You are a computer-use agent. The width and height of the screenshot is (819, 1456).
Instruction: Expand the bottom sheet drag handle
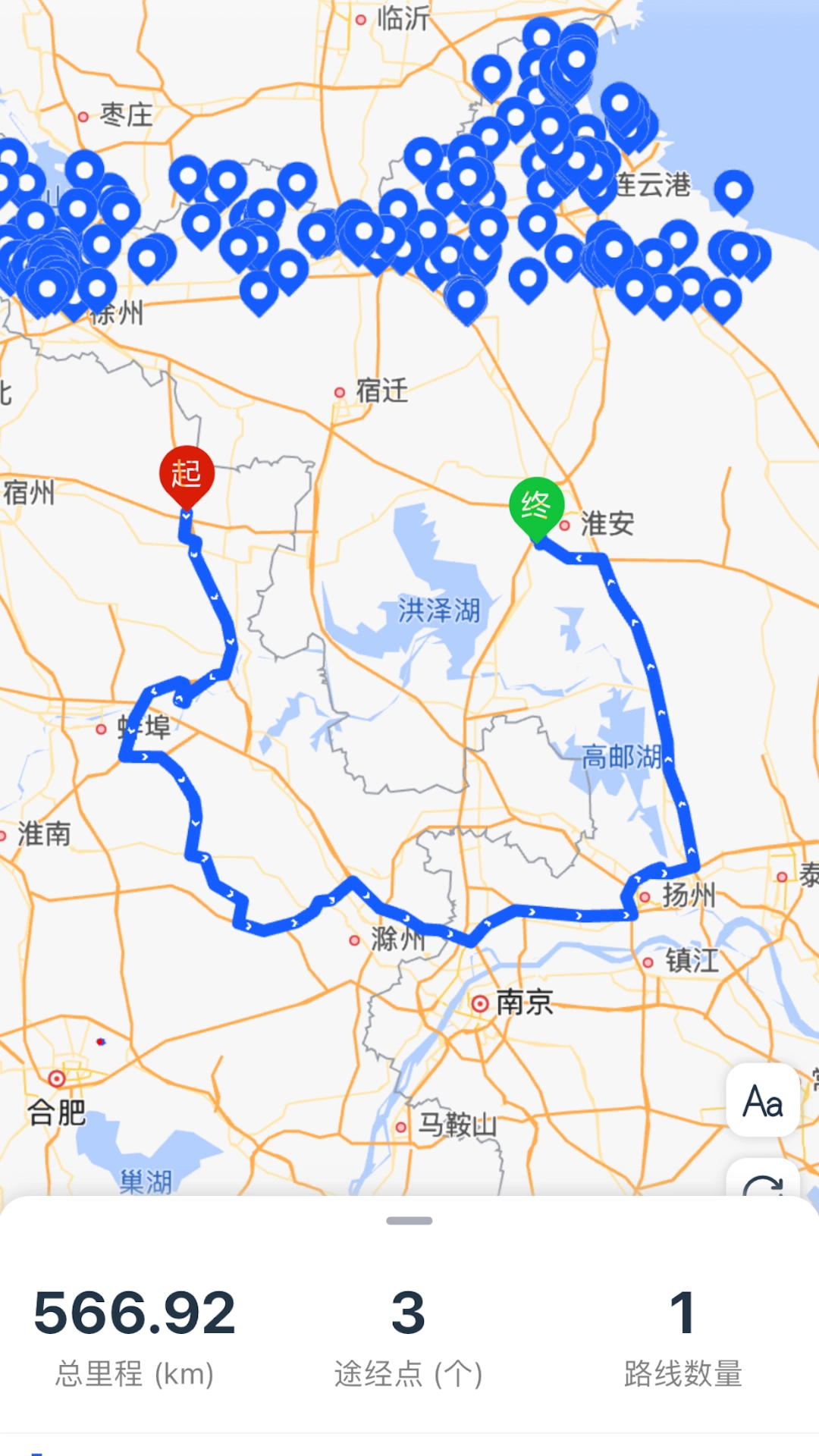tap(409, 1221)
